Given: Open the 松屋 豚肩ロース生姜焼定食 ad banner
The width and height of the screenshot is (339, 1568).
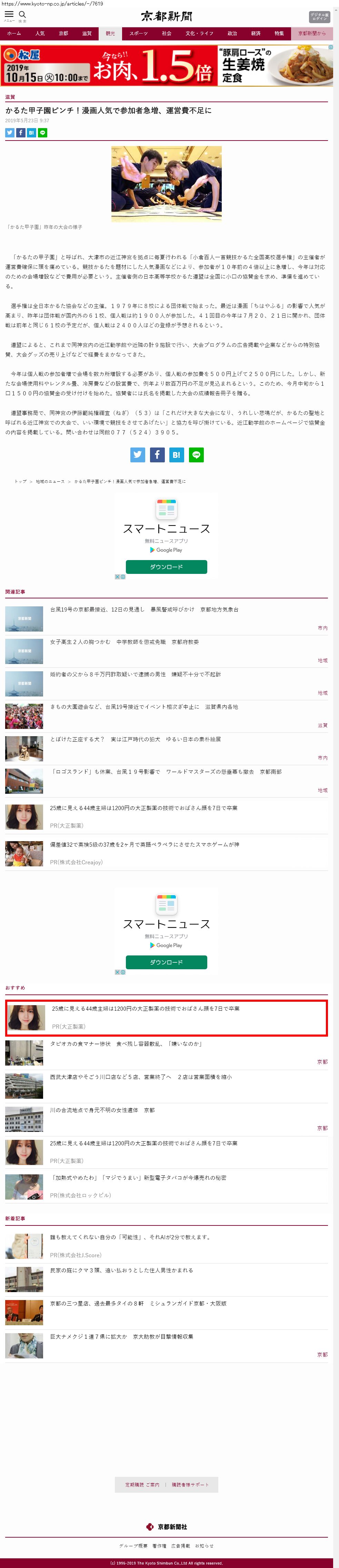Looking at the screenshot, I should pyautogui.click(x=167, y=65).
